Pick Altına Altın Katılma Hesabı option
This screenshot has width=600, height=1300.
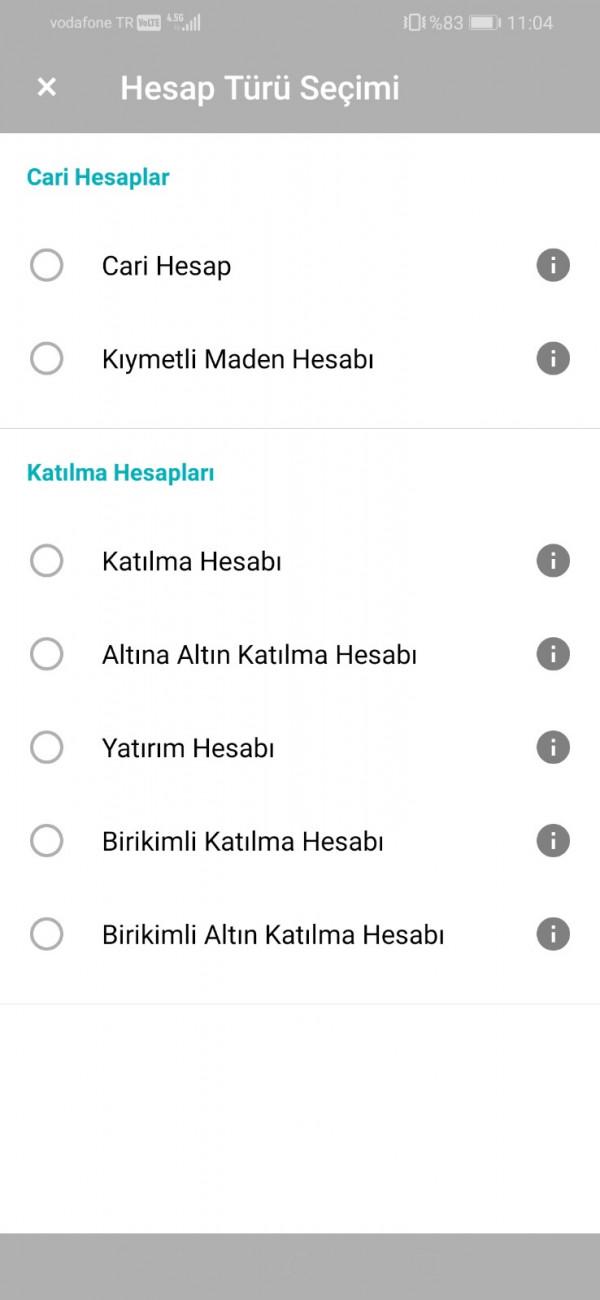[46, 654]
